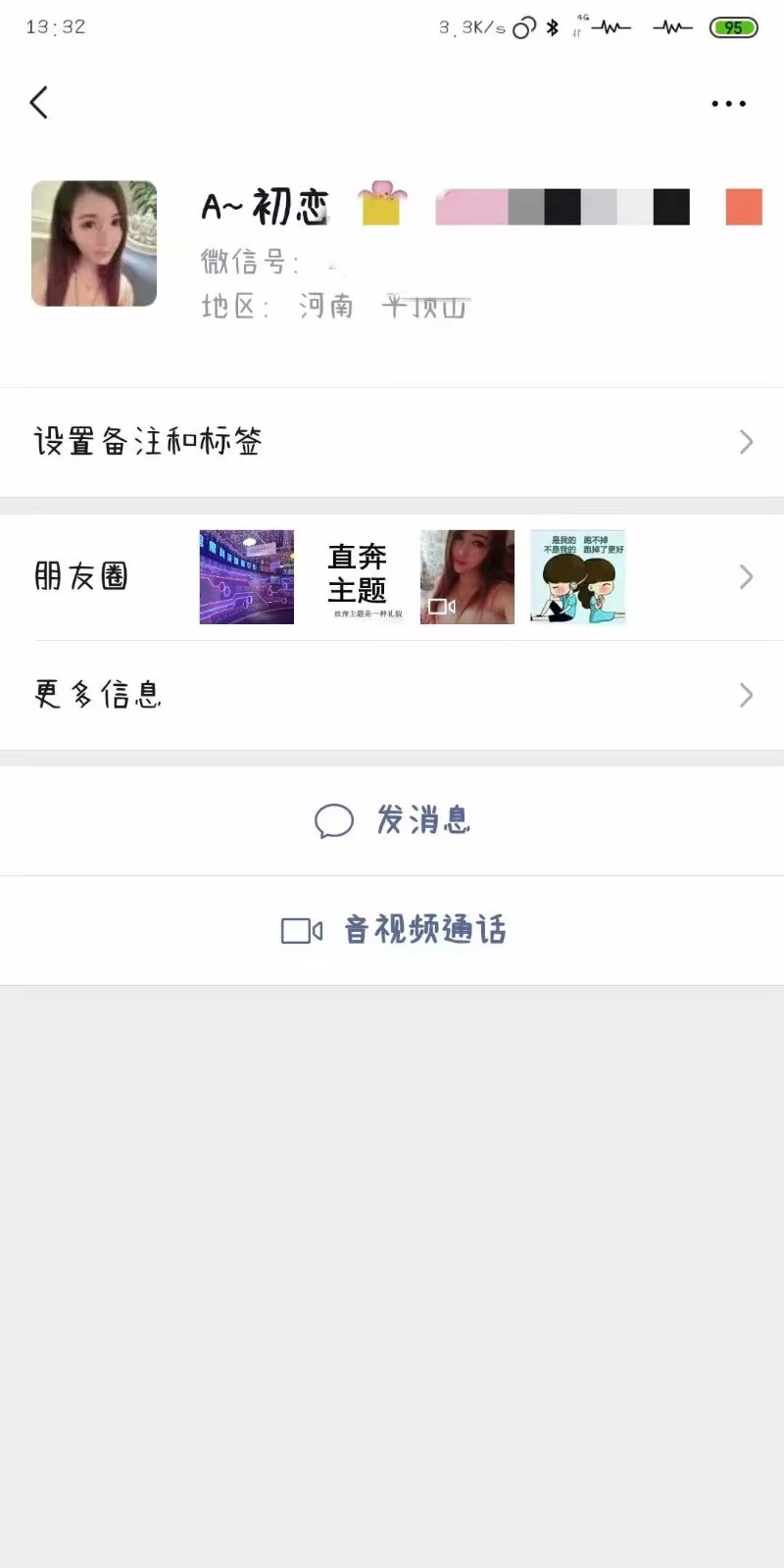Screen dimensions: 784x1568
Task: Open the 朋友圈 moments row
Action: point(392,577)
